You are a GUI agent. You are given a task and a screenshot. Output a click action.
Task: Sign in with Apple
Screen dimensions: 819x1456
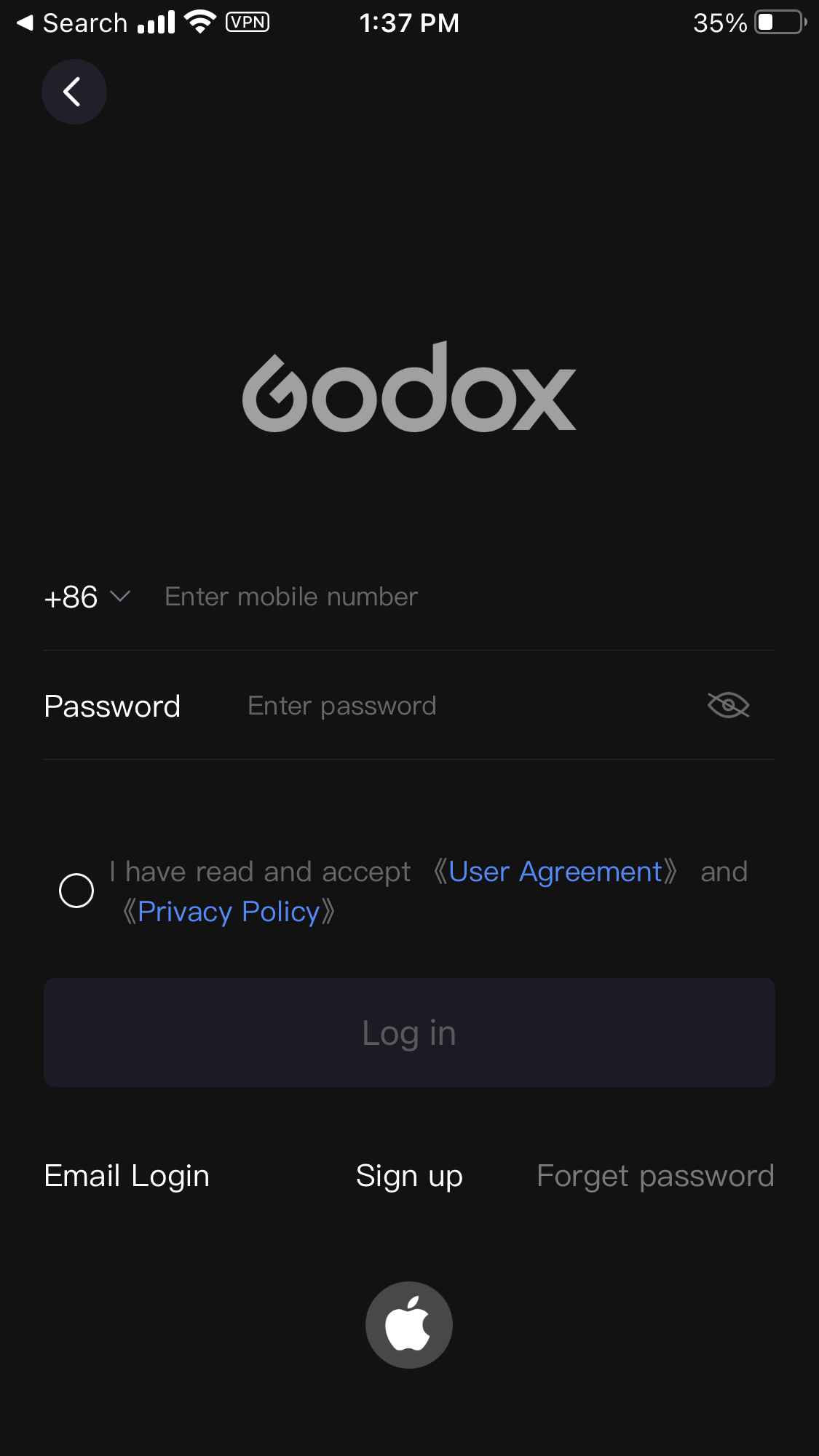[x=409, y=1325]
